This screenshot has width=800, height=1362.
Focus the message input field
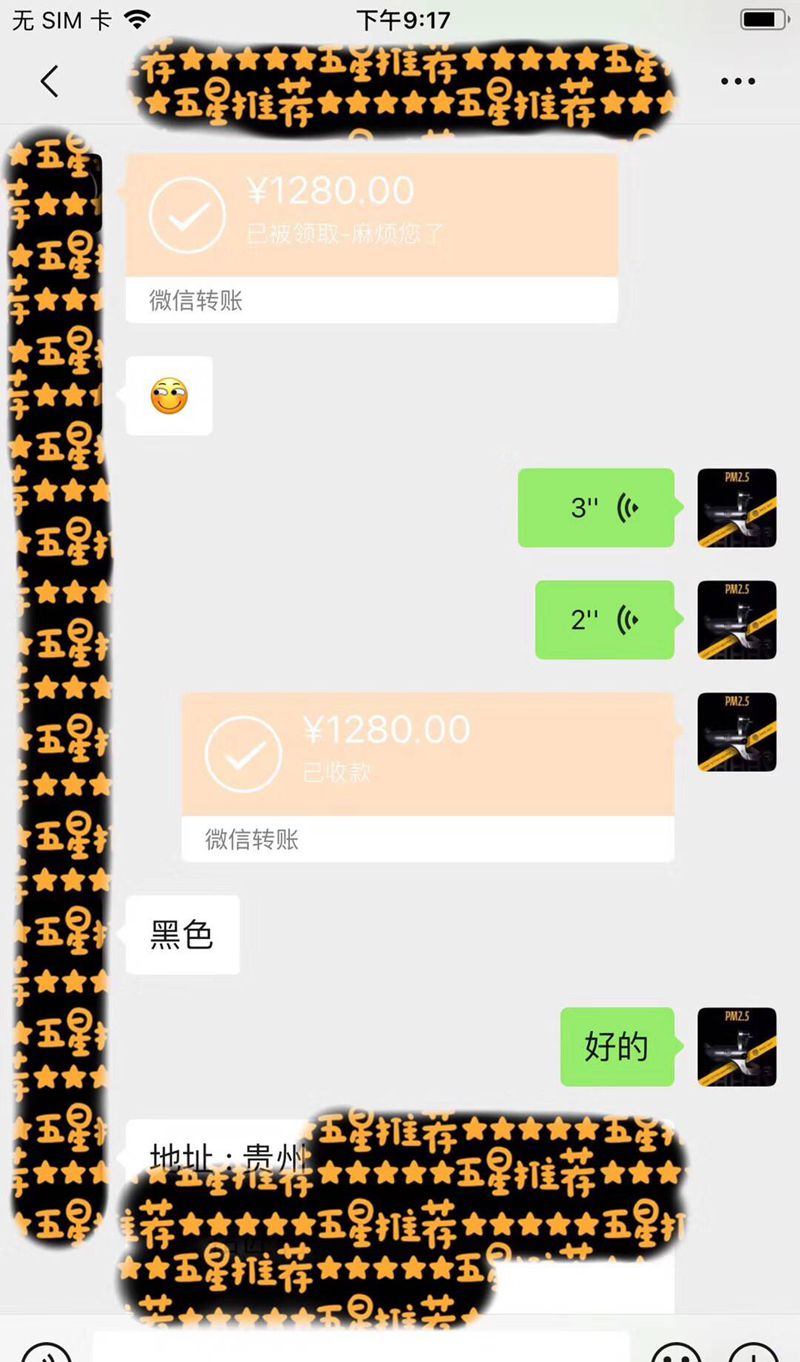pyautogui.click(x=360, y=1348)
